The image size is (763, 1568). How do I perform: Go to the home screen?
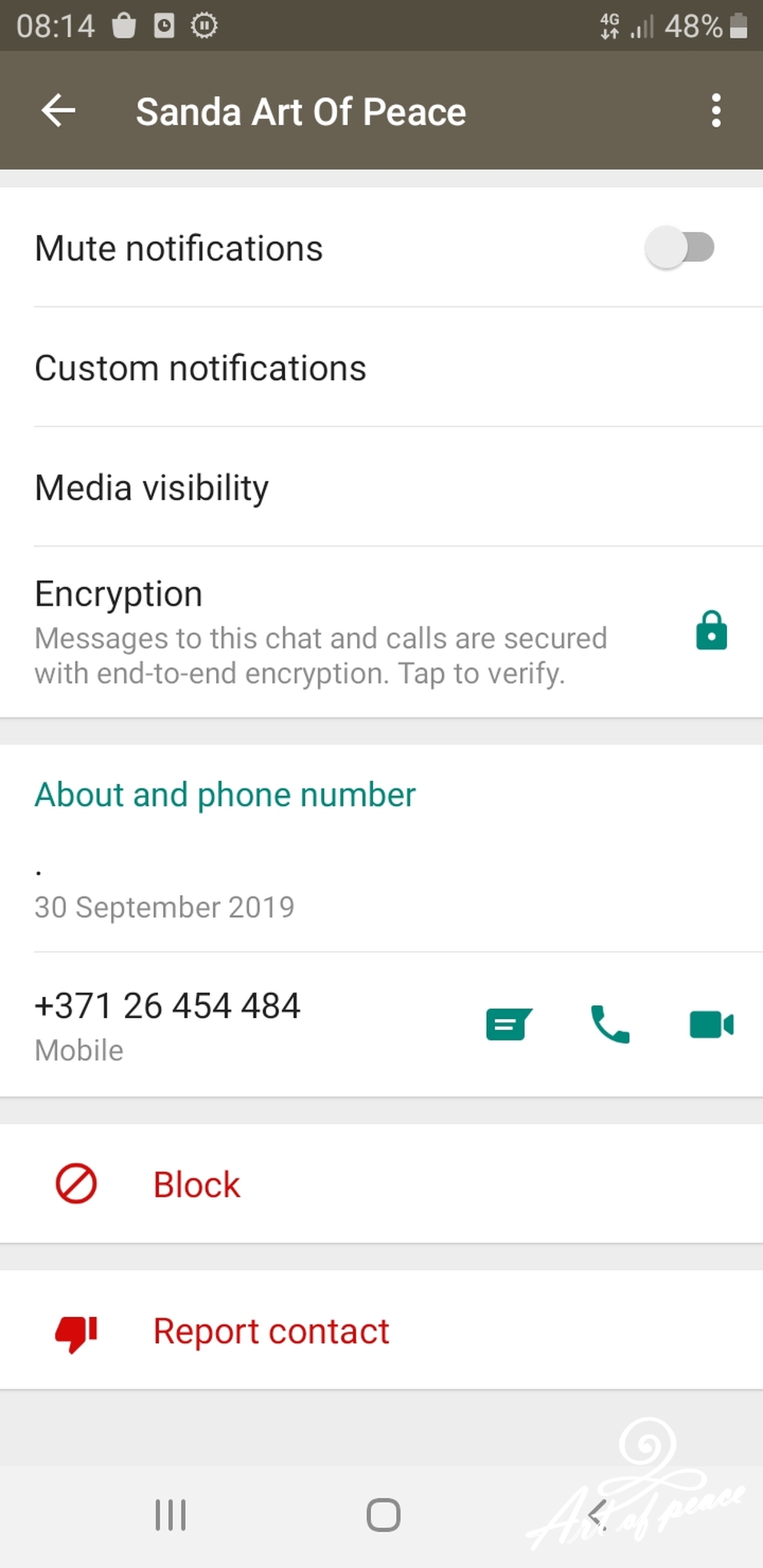click(383, 1514)
